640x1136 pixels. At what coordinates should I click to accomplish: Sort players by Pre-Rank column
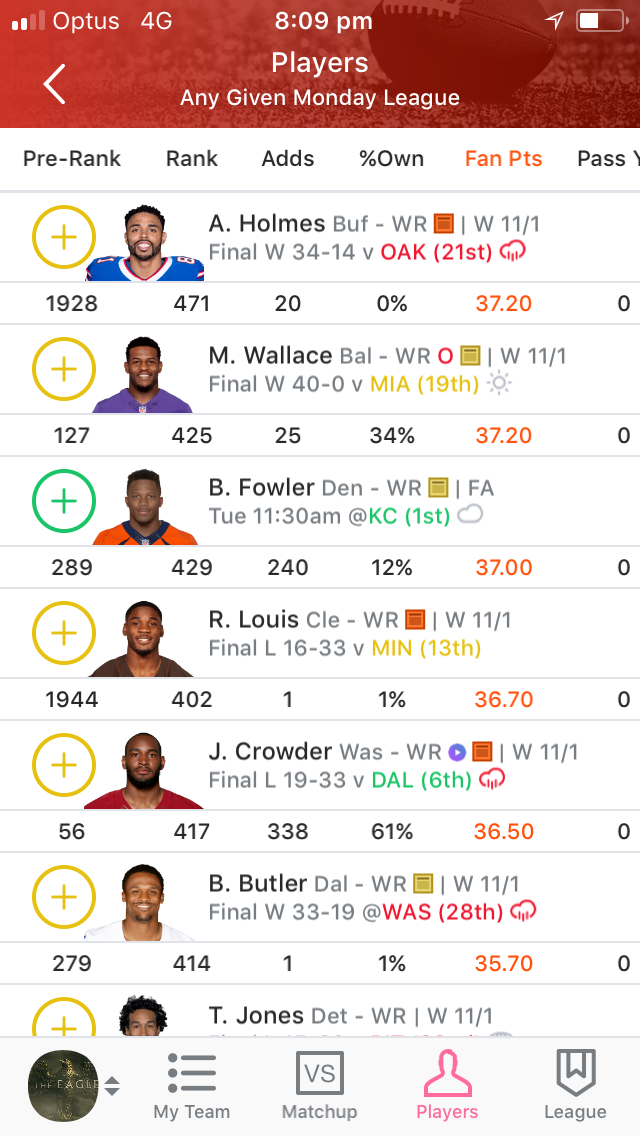tap(72, 159)
